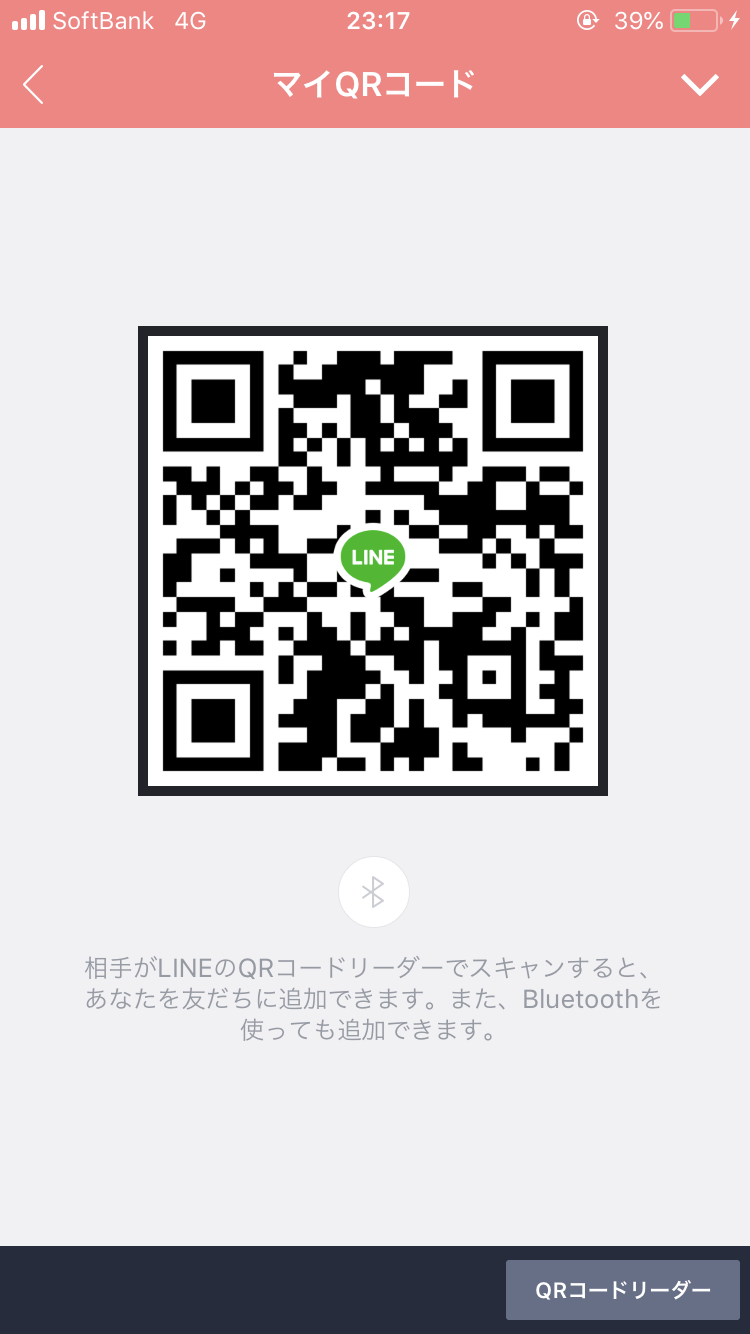Expand the dropdown chevron menu in header
This screenshot has width=750, height=1334.
tap(699, 85)
